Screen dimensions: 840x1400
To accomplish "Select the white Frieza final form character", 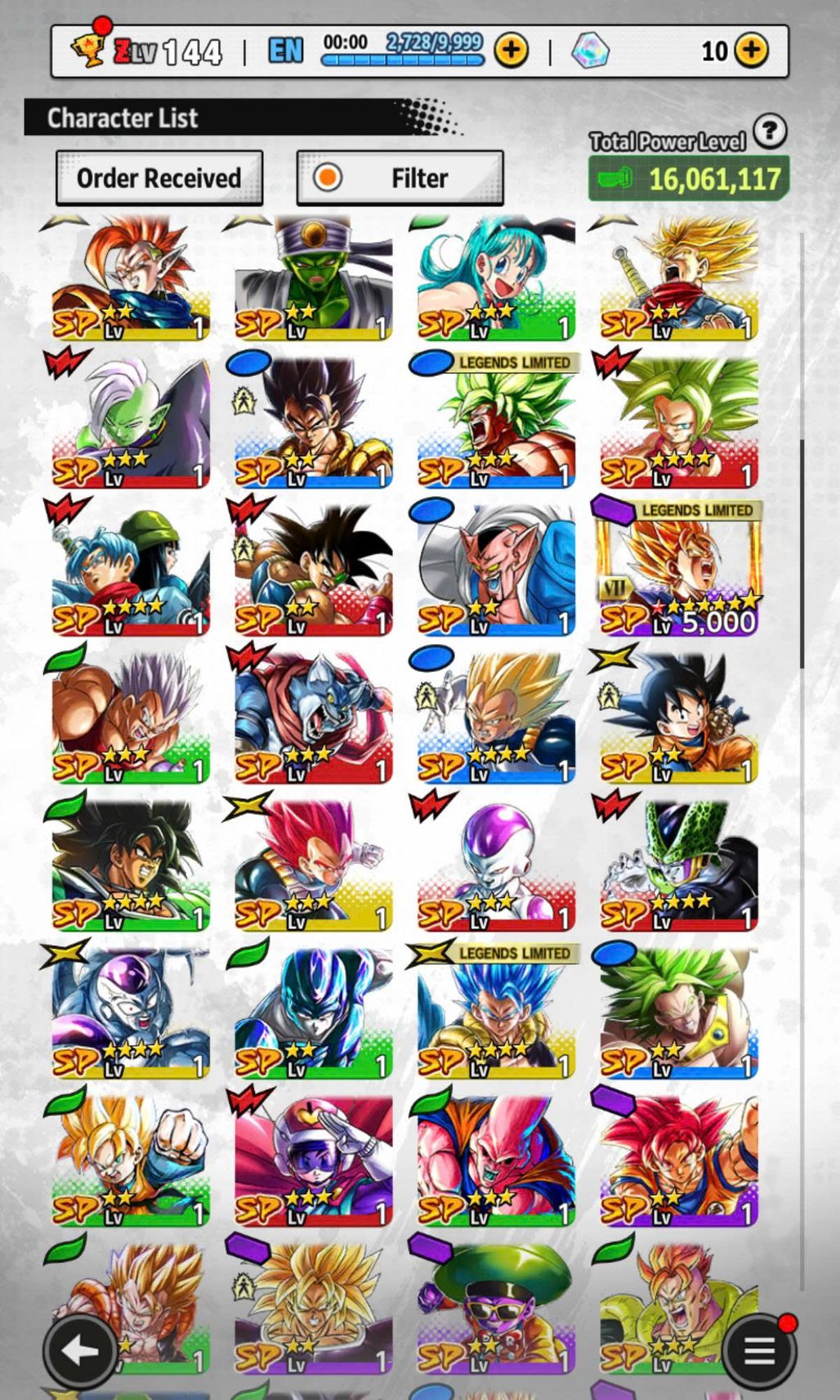I will point(496,865).
